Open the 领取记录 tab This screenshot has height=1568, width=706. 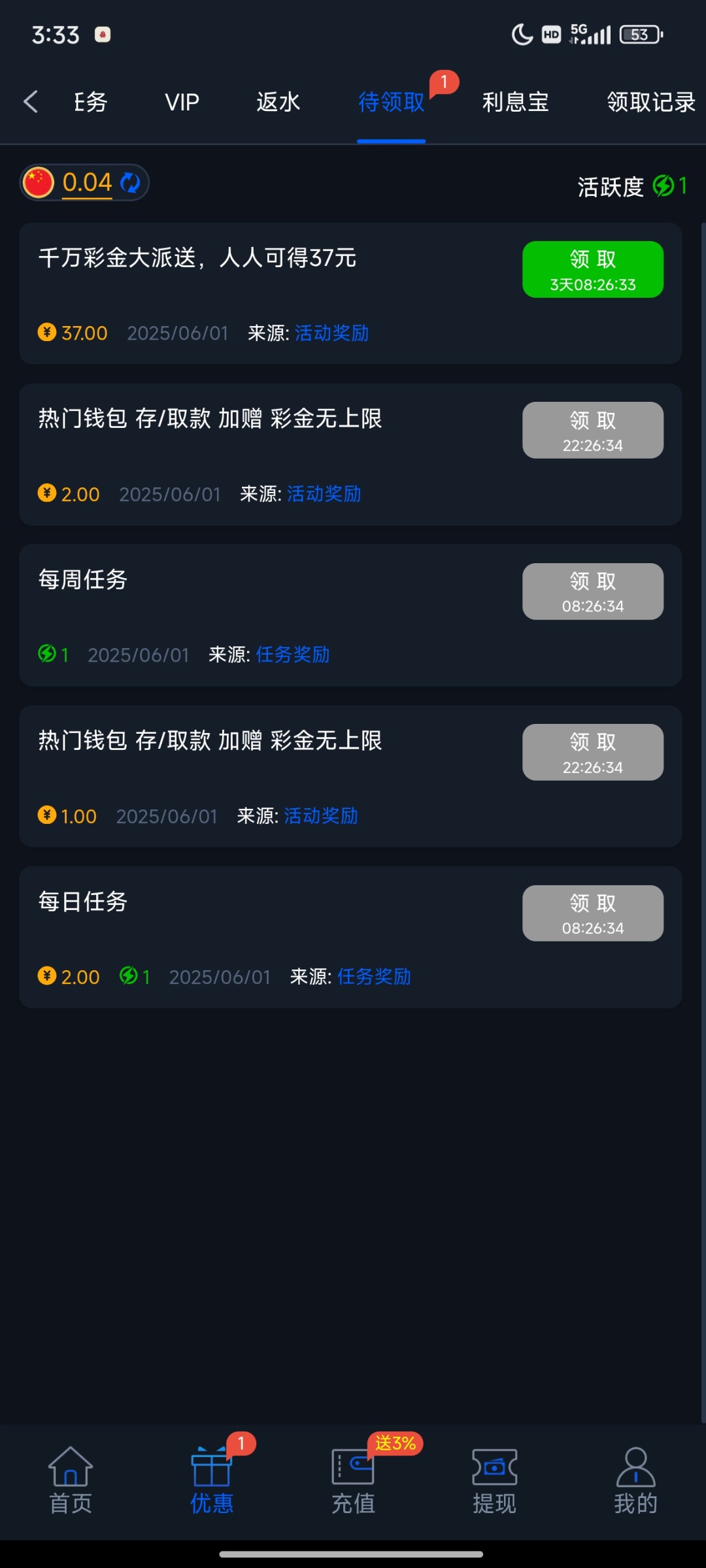651,102
